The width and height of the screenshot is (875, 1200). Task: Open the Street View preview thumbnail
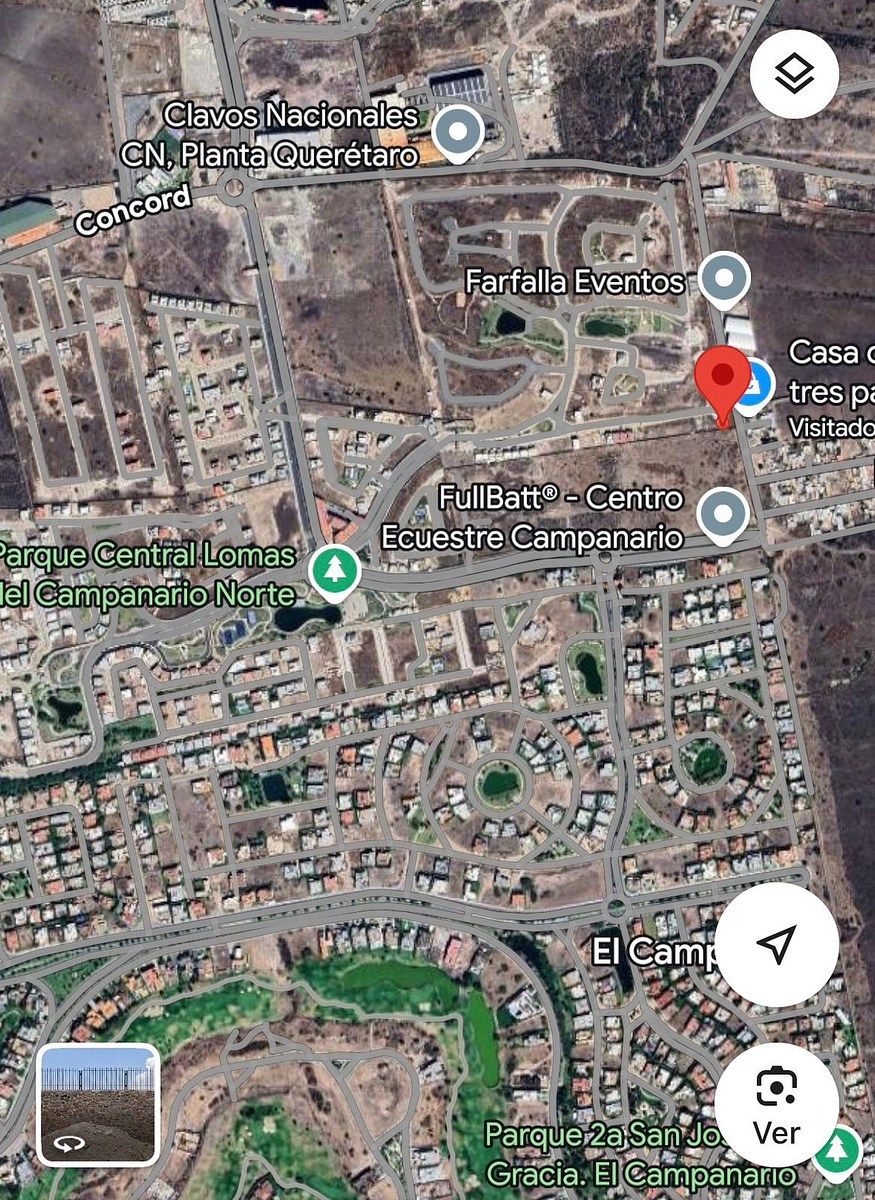pos(99,1104)
